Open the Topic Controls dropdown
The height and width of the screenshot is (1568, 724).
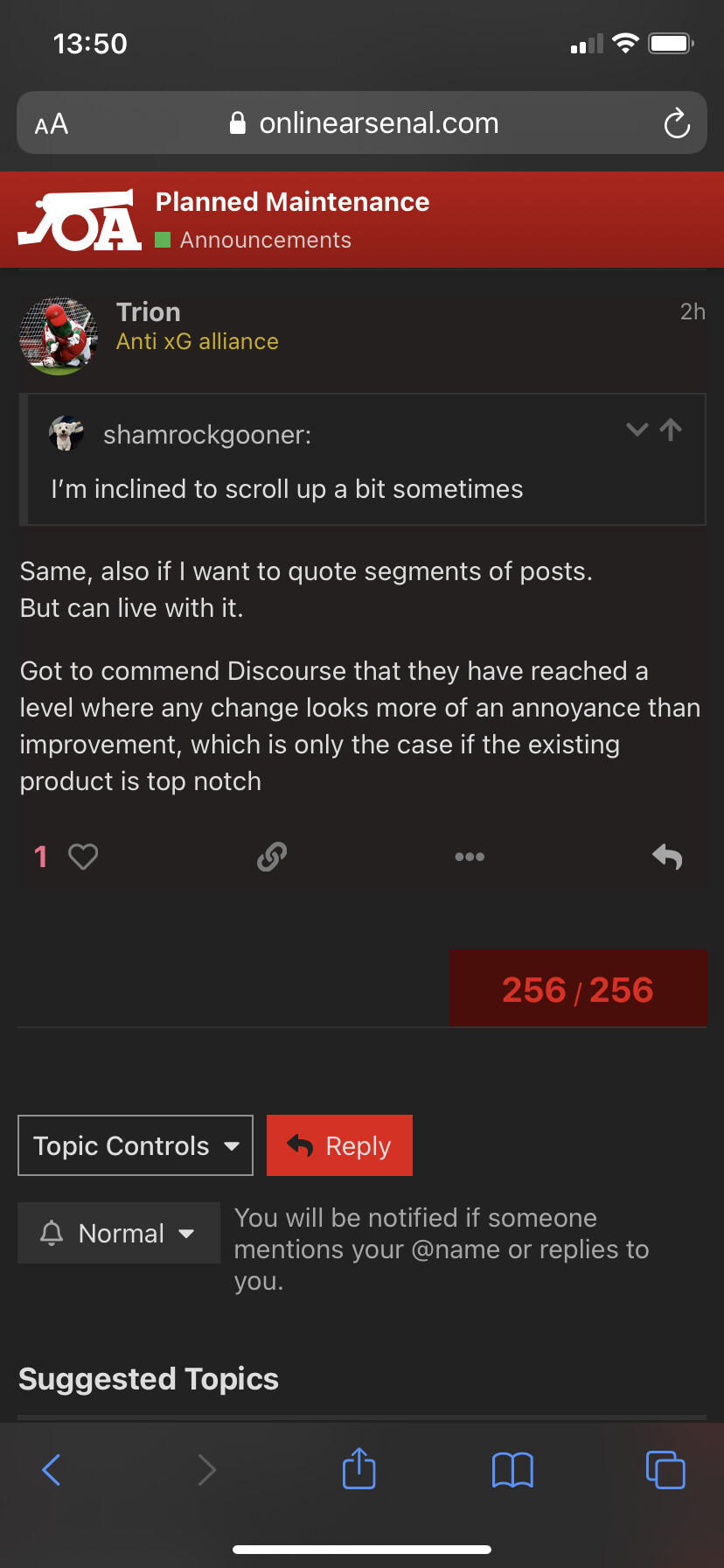pyautogui.click(x=136, y=1145)
